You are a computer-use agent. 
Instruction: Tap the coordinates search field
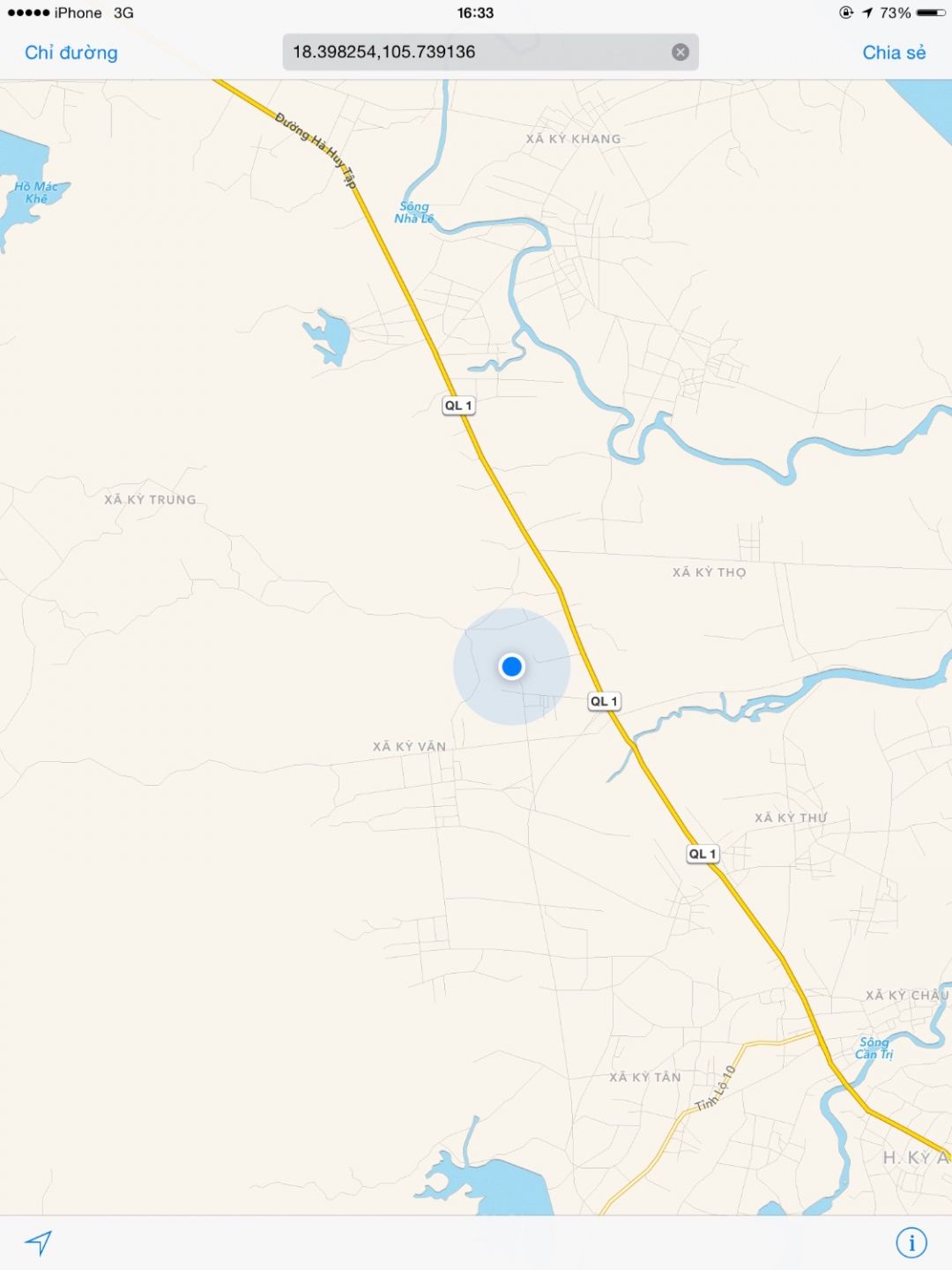point(476,52)
